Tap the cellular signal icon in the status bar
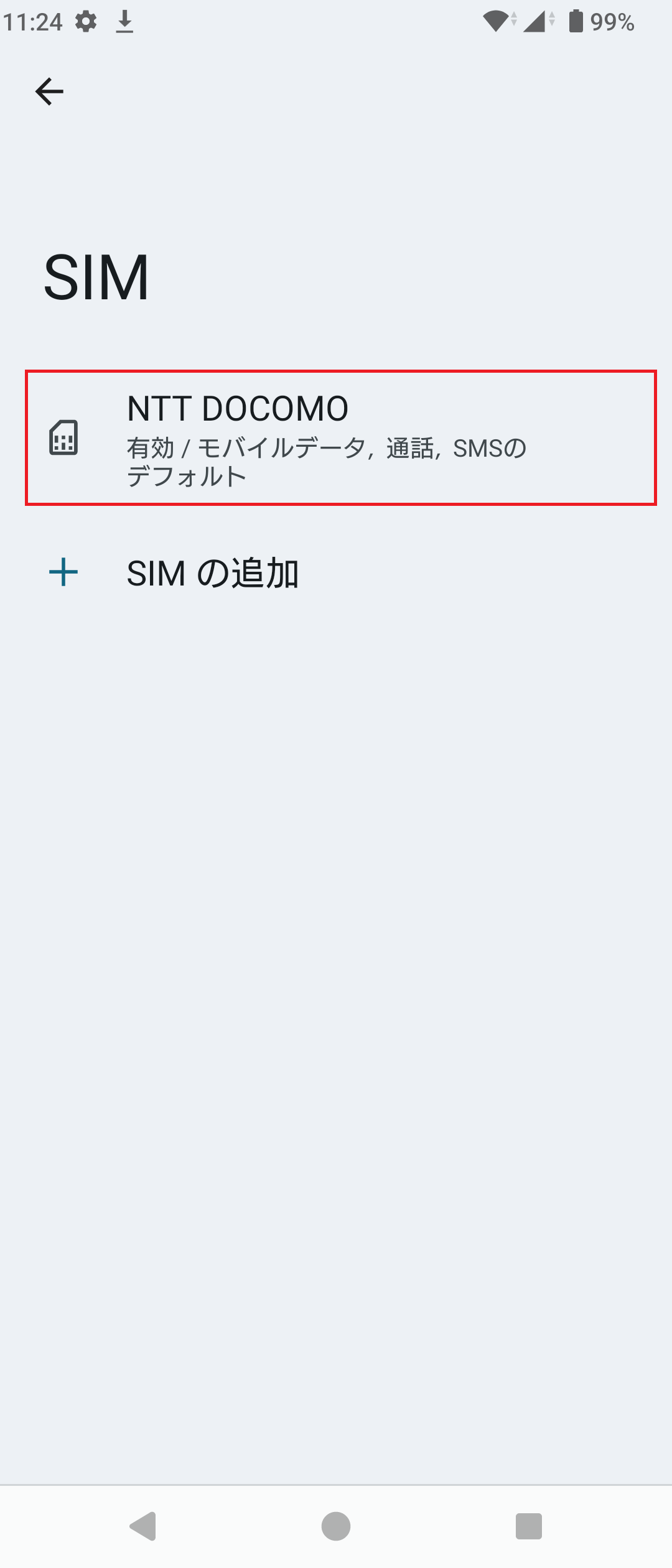 pyautogui.click(x=536, y=21)
